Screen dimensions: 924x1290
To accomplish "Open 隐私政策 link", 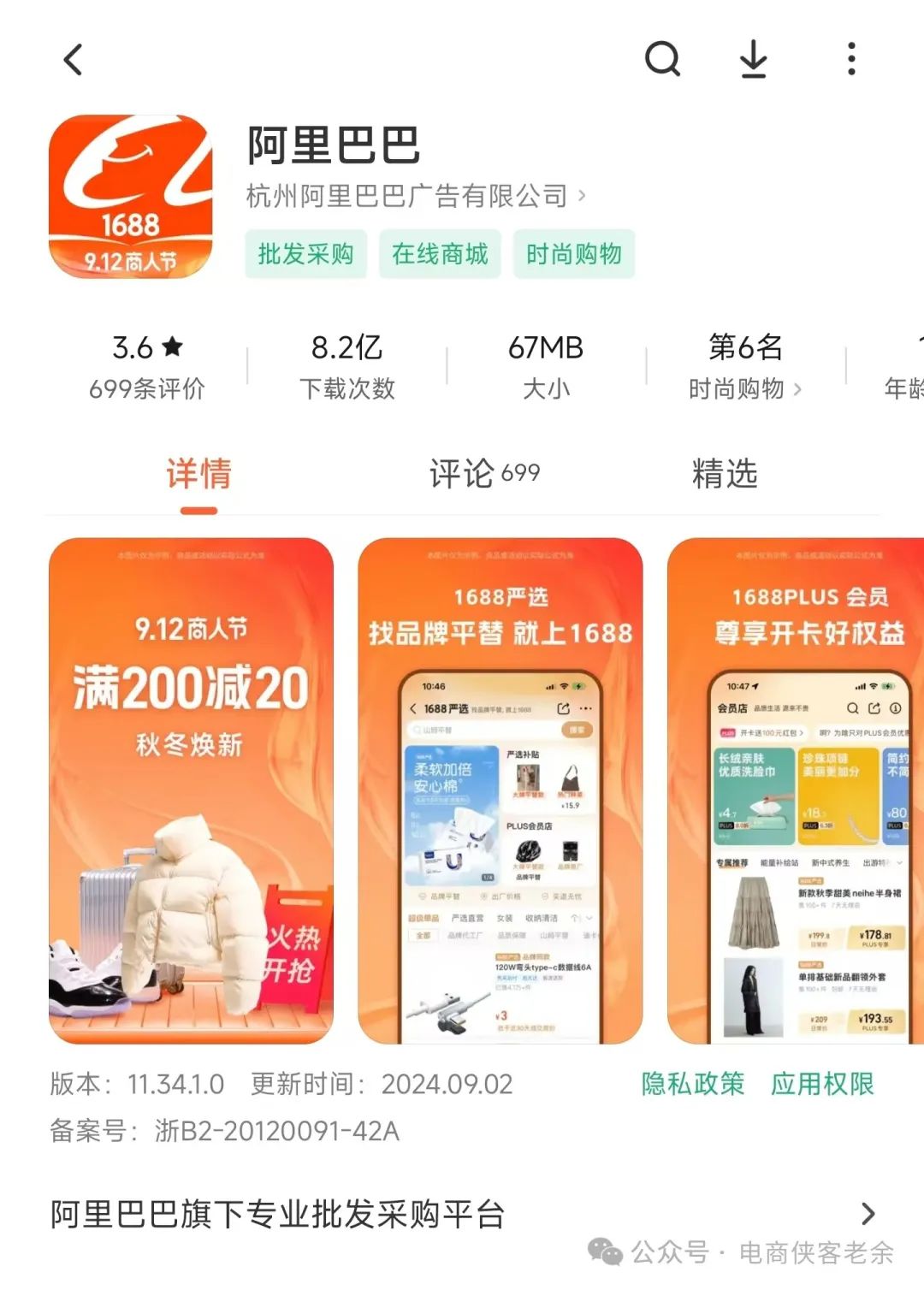I will click(x=693, y=1084).
